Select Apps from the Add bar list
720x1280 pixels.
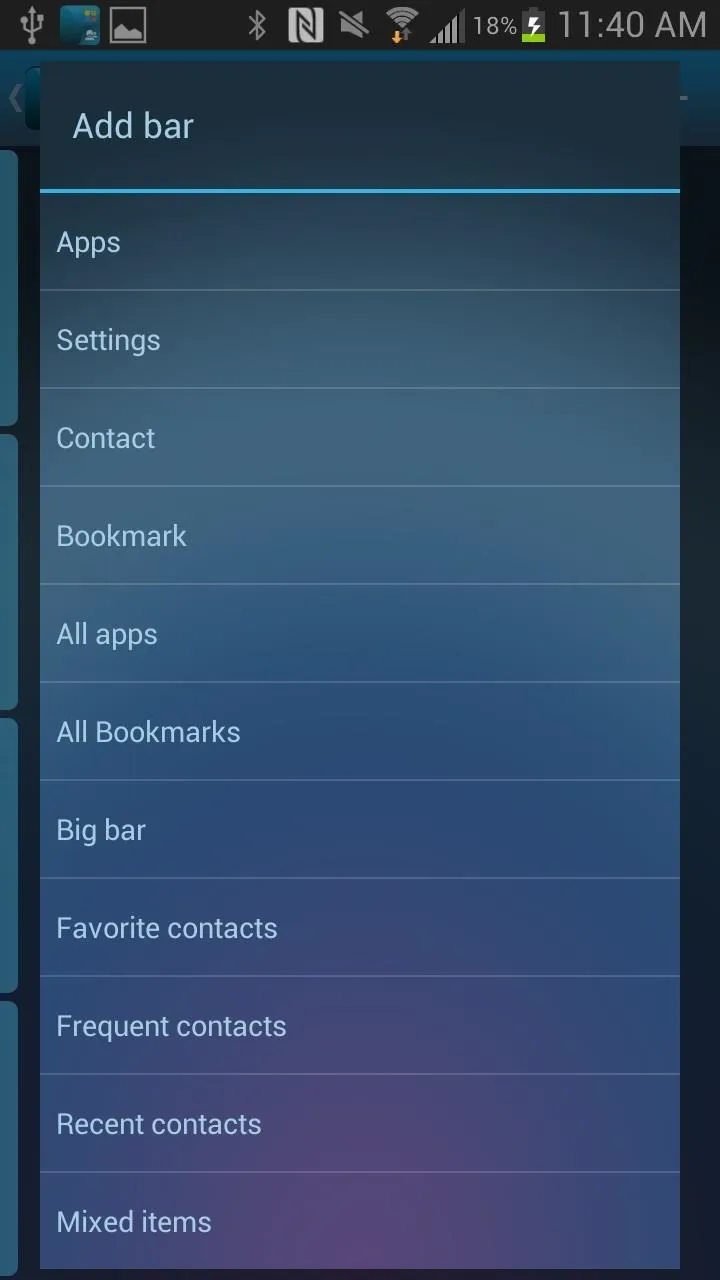coord(360,242)
